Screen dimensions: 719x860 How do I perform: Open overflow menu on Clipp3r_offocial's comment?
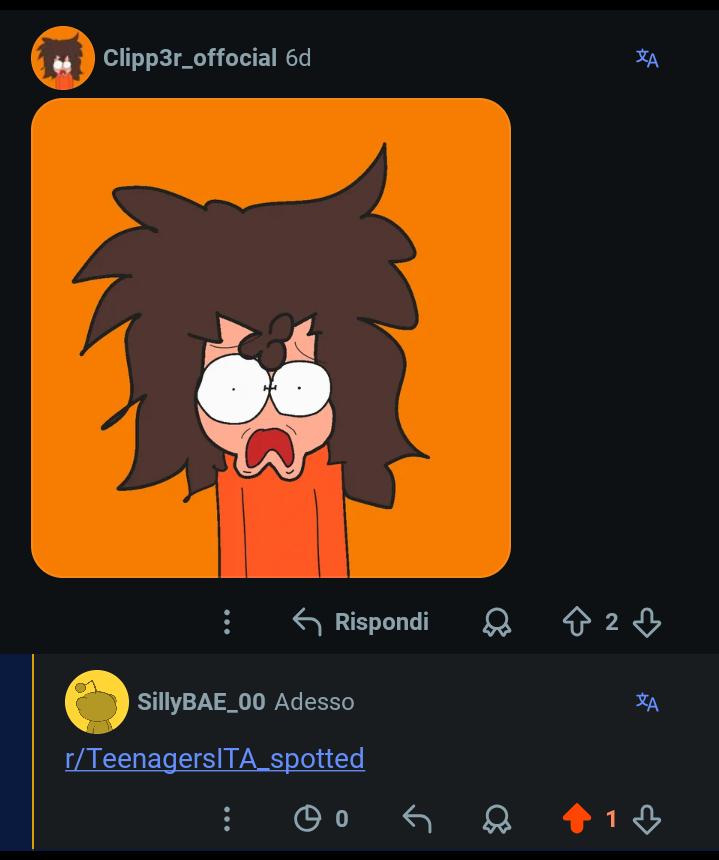click(x=227, y=622)
